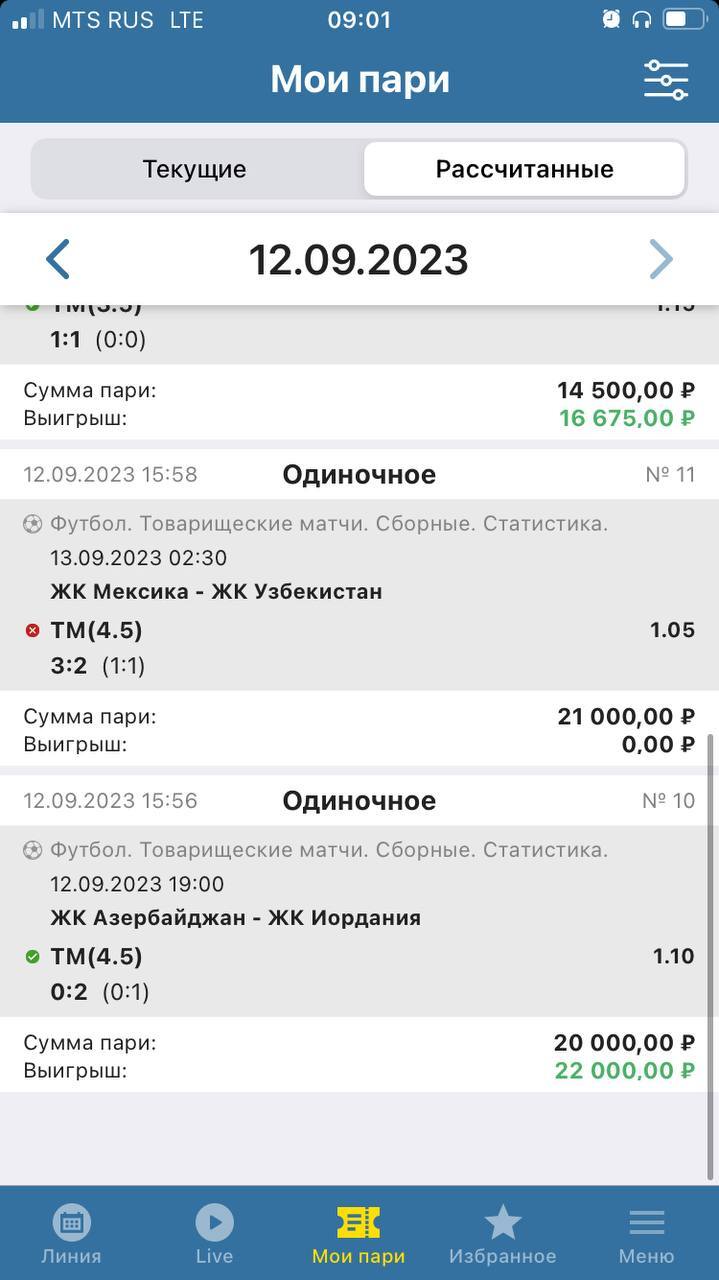Viewport: 719px width, 1280px height.
Task: Go to the previous date
Action: point(58,260)
